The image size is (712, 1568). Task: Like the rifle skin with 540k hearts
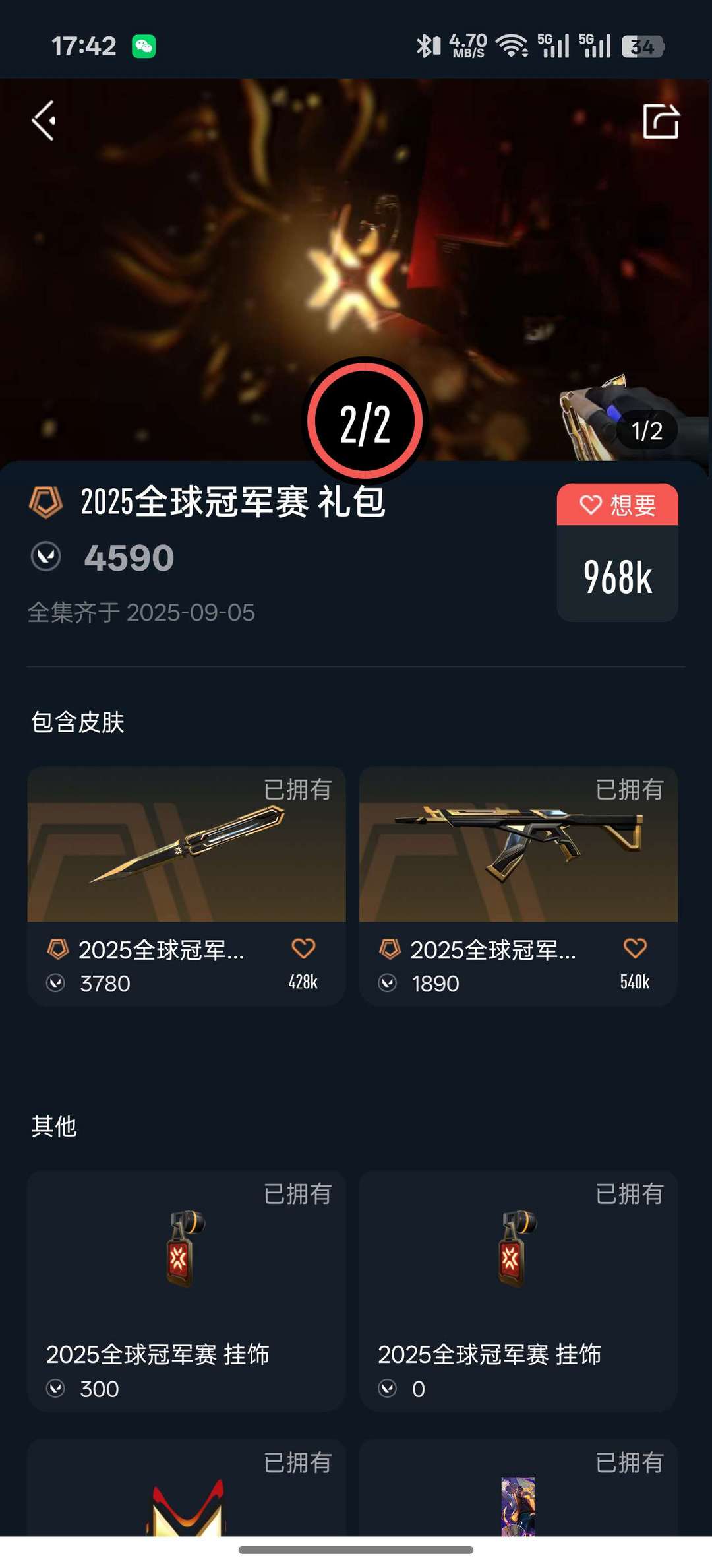pos(635,949)
